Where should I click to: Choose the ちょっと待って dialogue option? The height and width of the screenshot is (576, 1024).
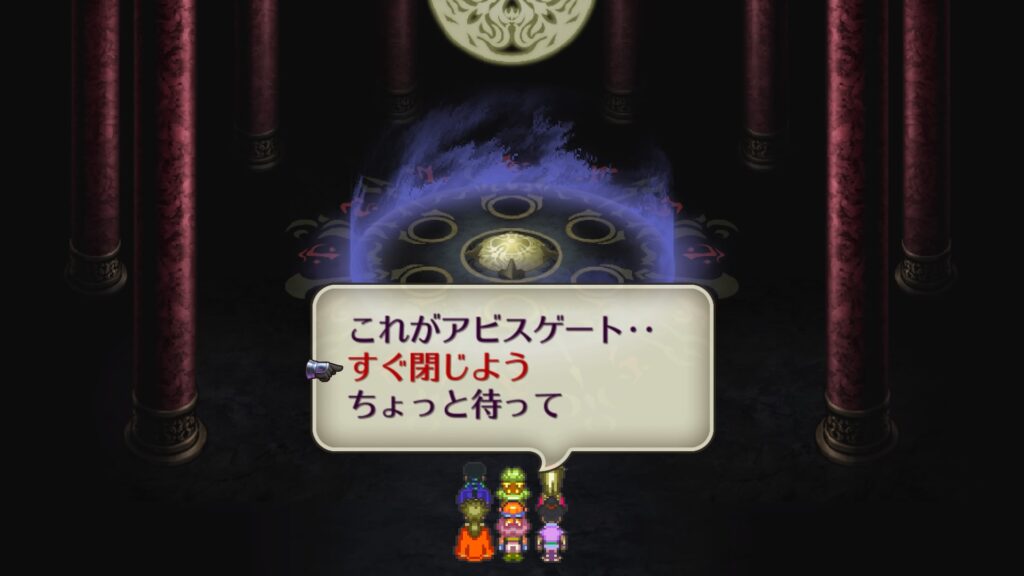pos(455,406)
